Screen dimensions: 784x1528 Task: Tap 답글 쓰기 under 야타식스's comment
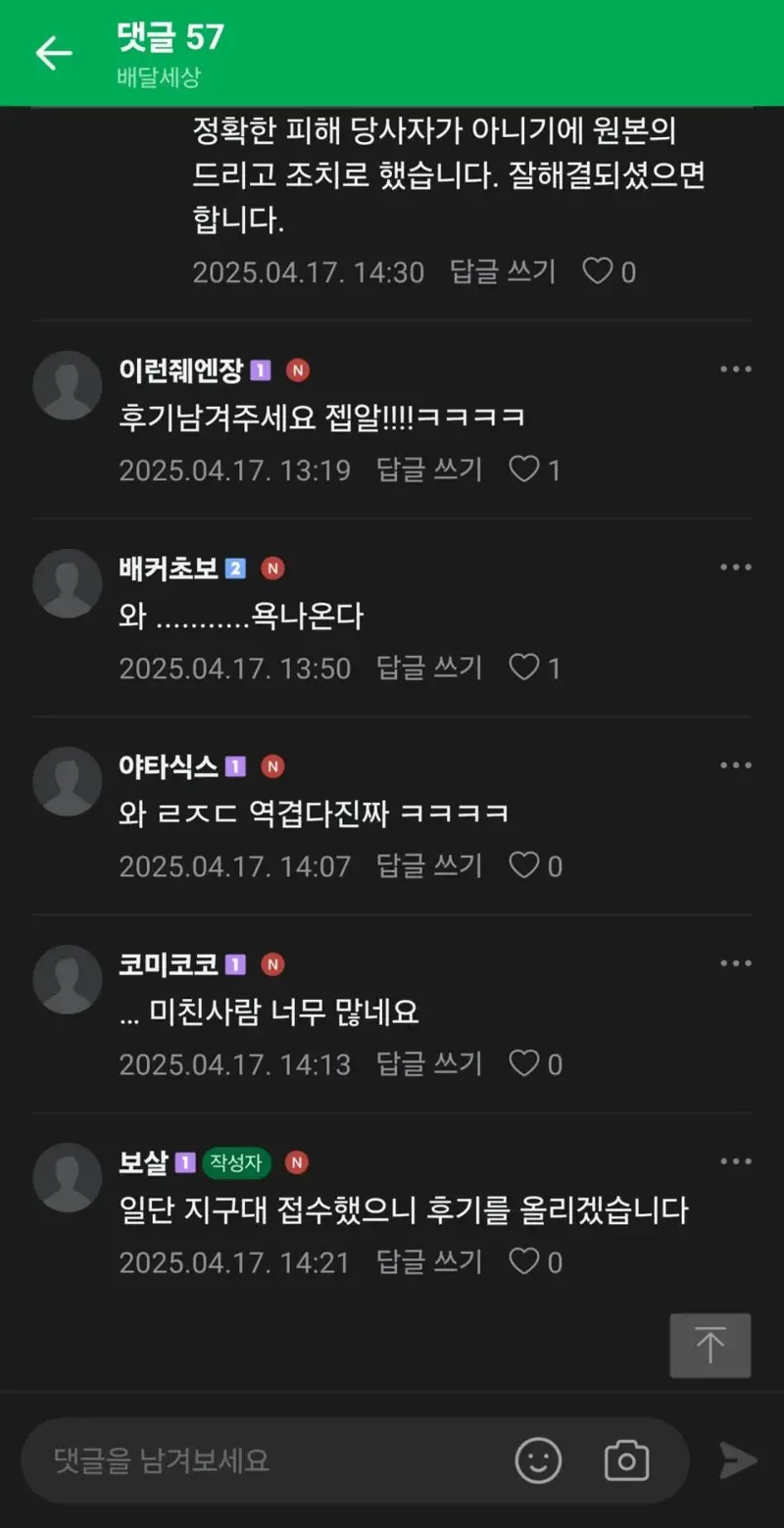[429, 865]
